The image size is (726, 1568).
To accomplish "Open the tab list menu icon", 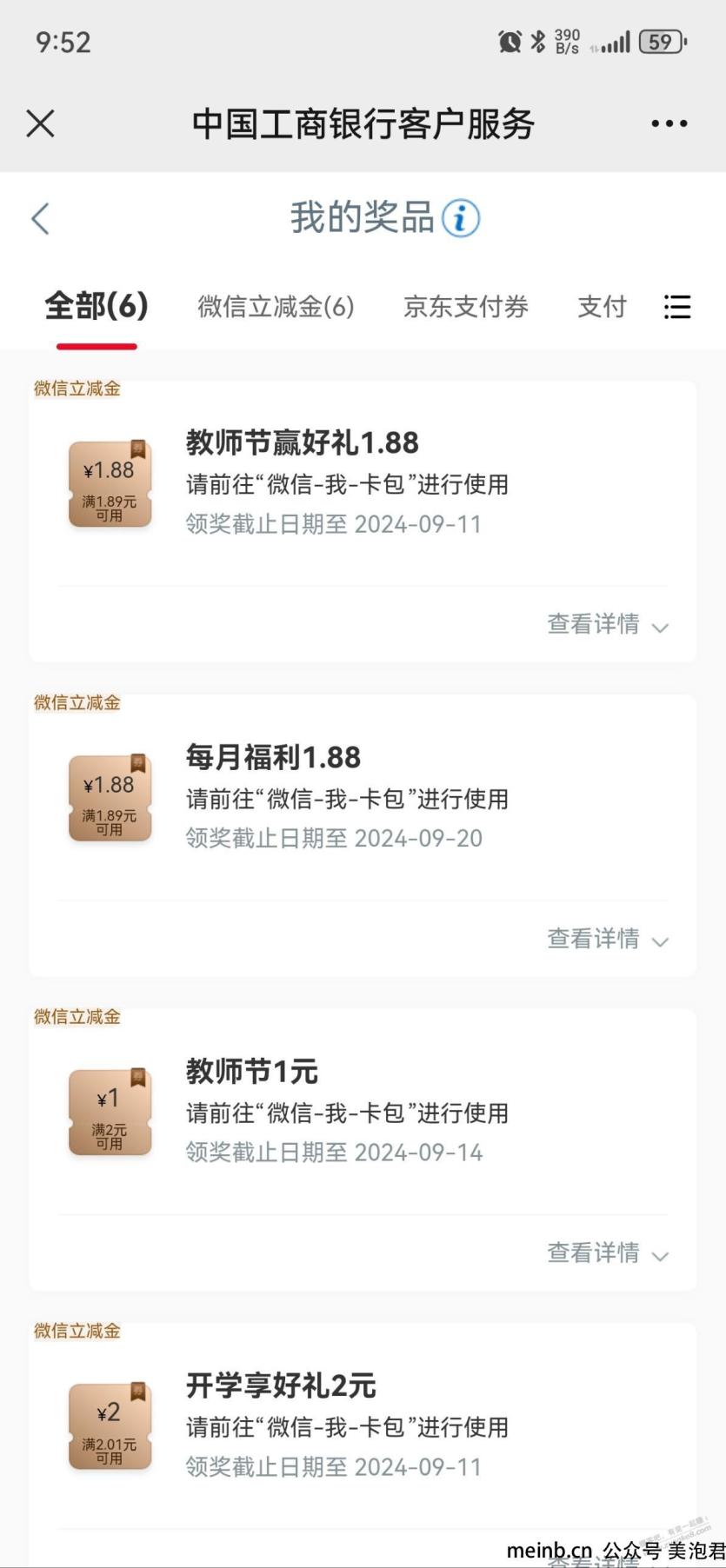I will (676, 306).
